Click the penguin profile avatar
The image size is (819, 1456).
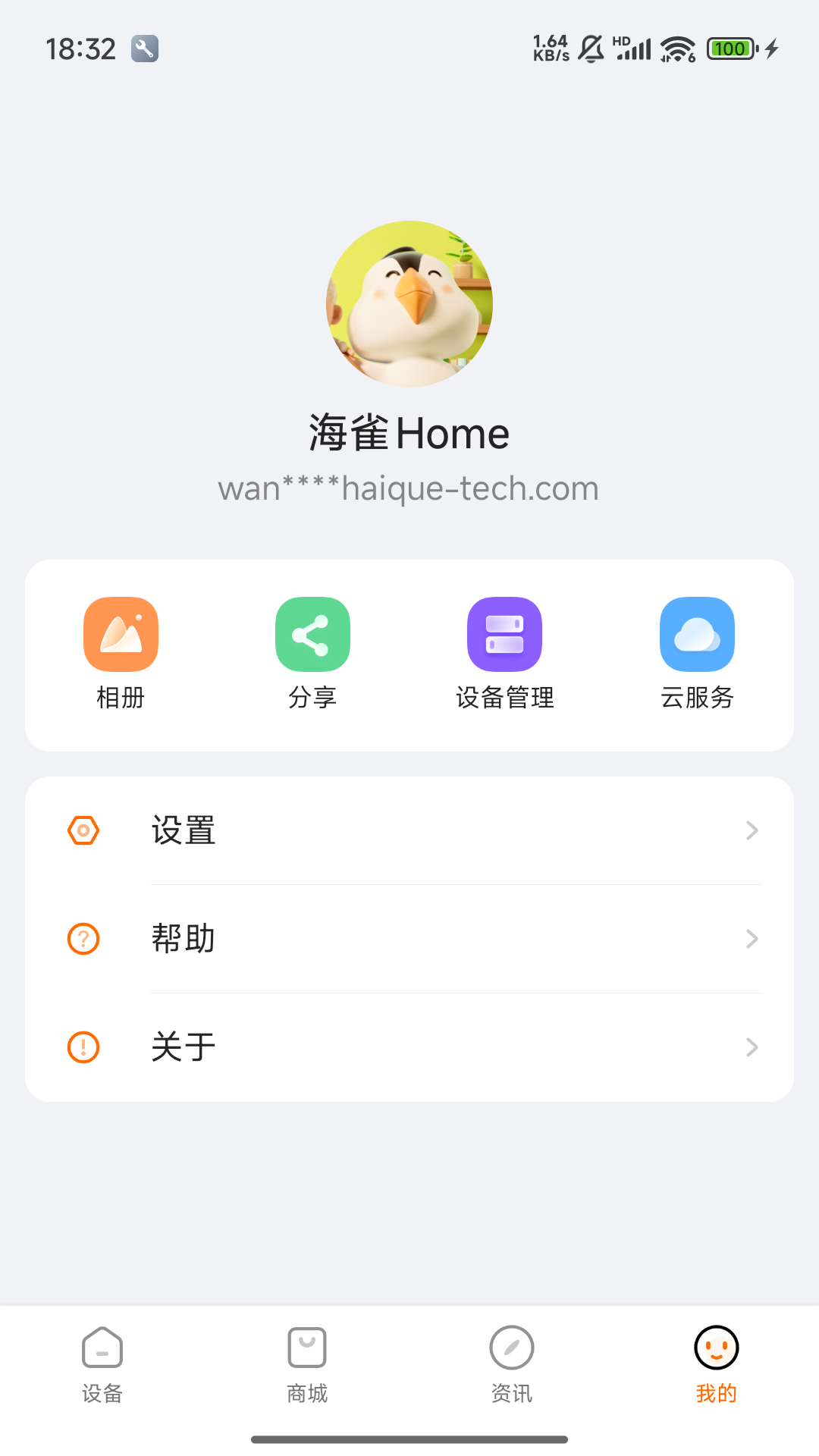[409, 303]
